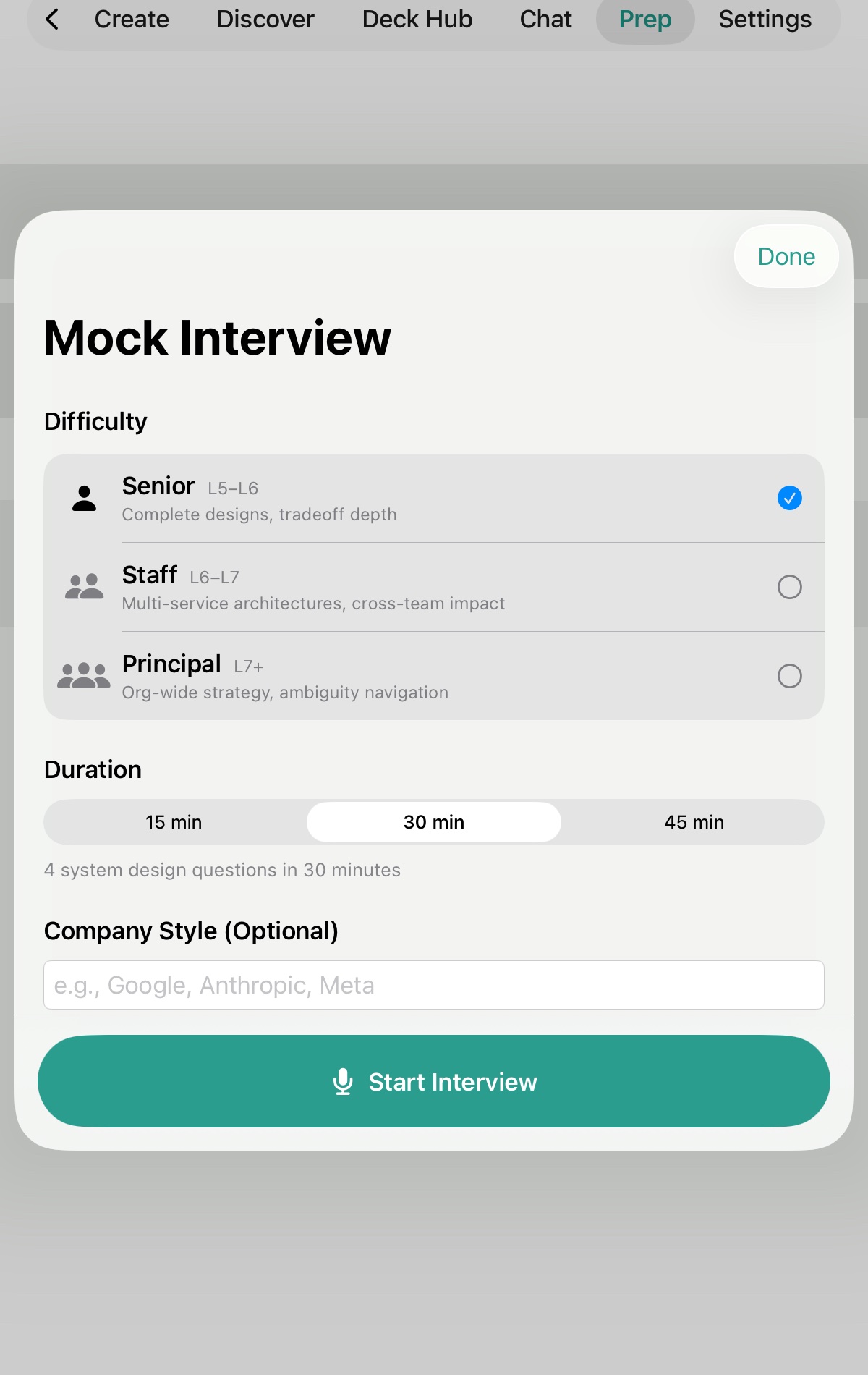Click the Company Style input field
This screenshot has width=868, height=1375.
[x=434, y=985]
